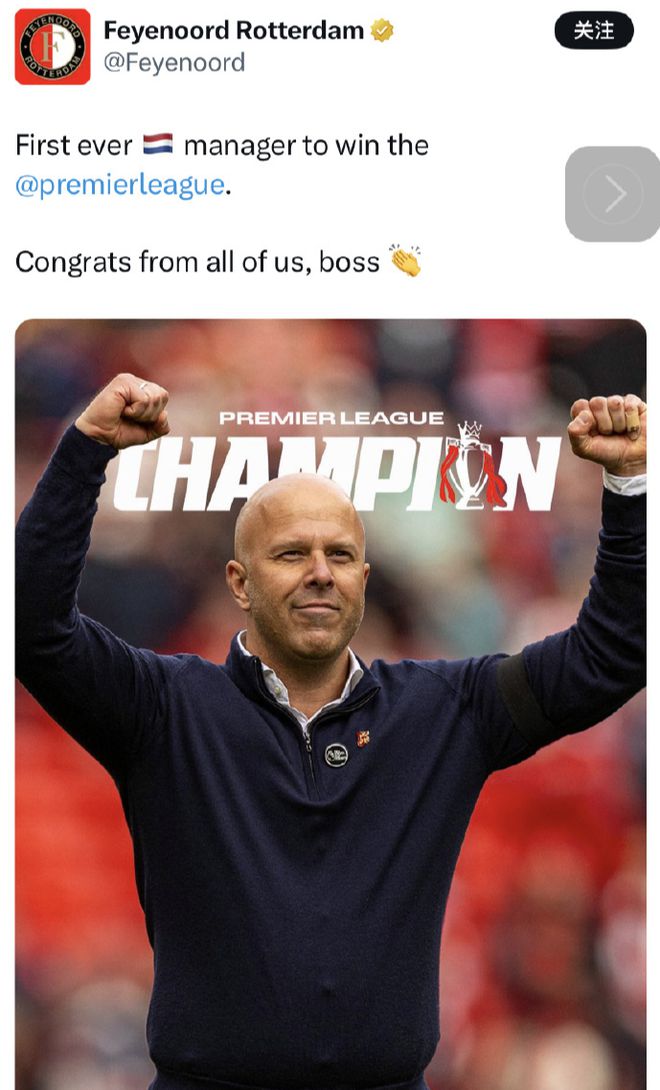
Task: Follow Feyenoord Rotterdam with the 关注 button
Action: pyautogui.click(x=594, y=31)
